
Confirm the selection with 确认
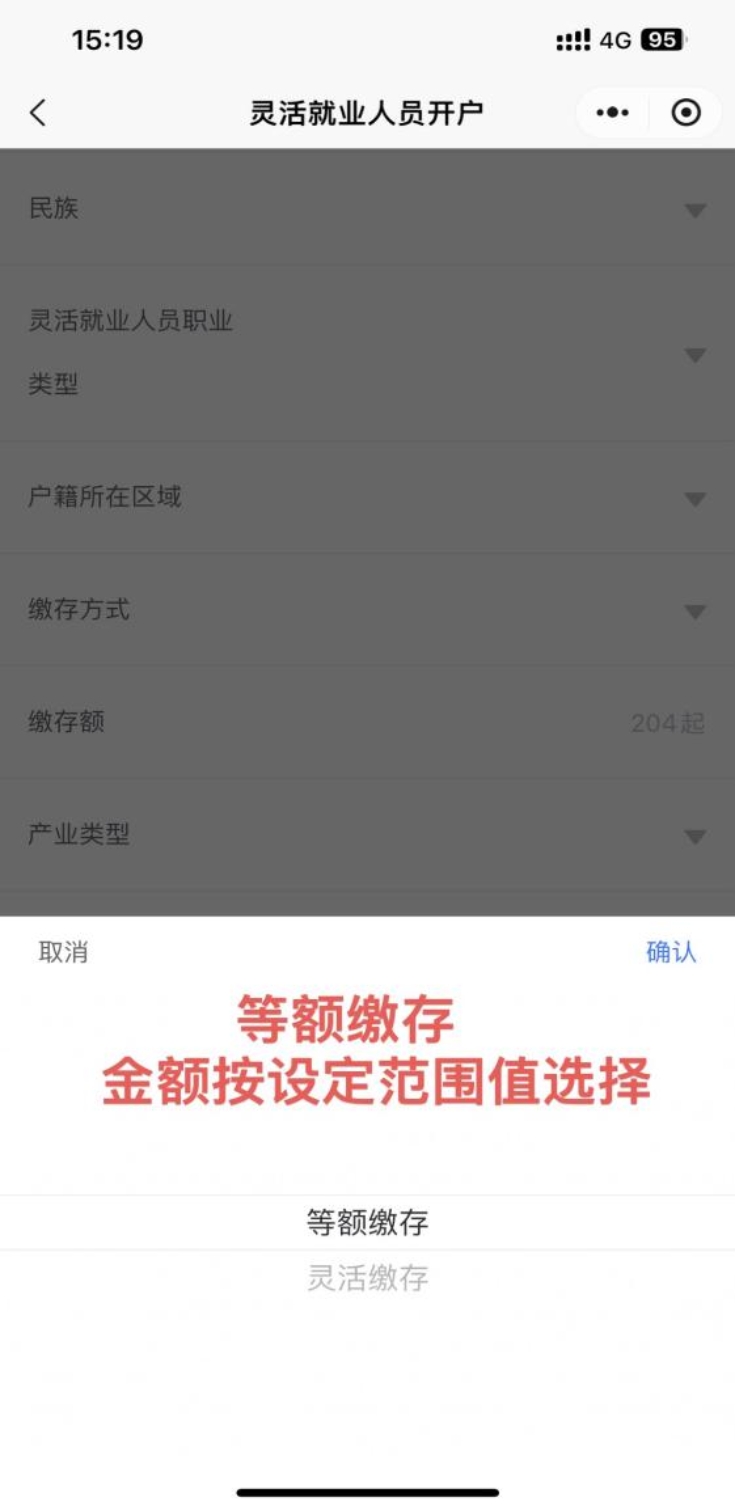pos(670,952)
